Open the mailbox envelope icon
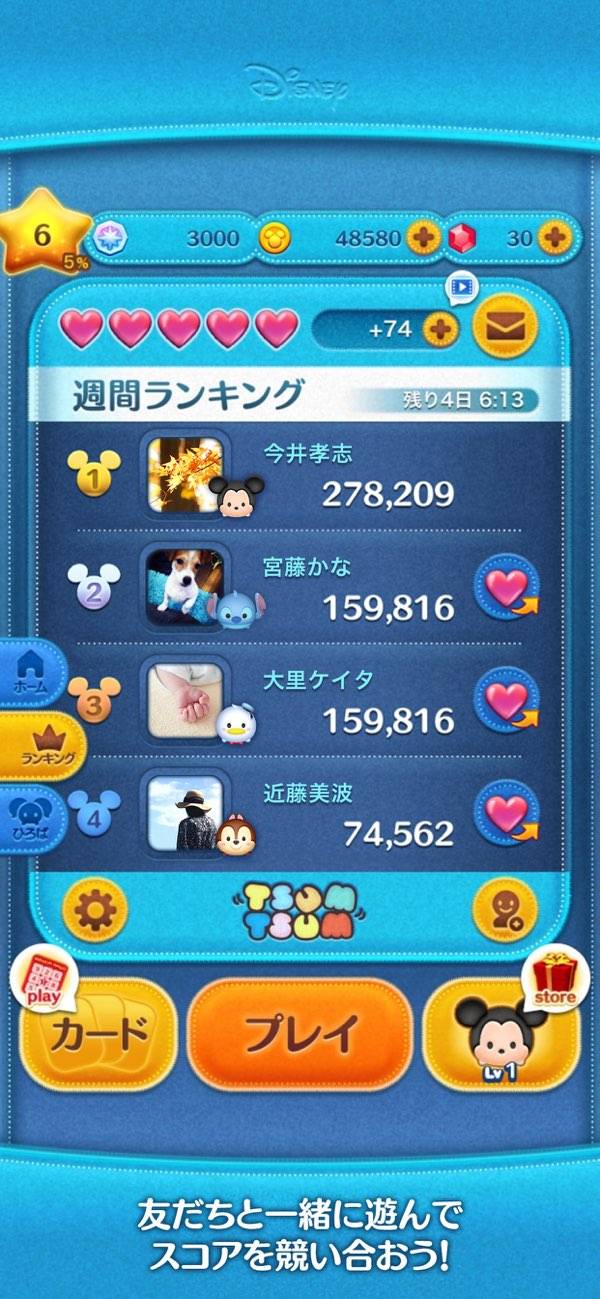 click(x=505, y=326)
